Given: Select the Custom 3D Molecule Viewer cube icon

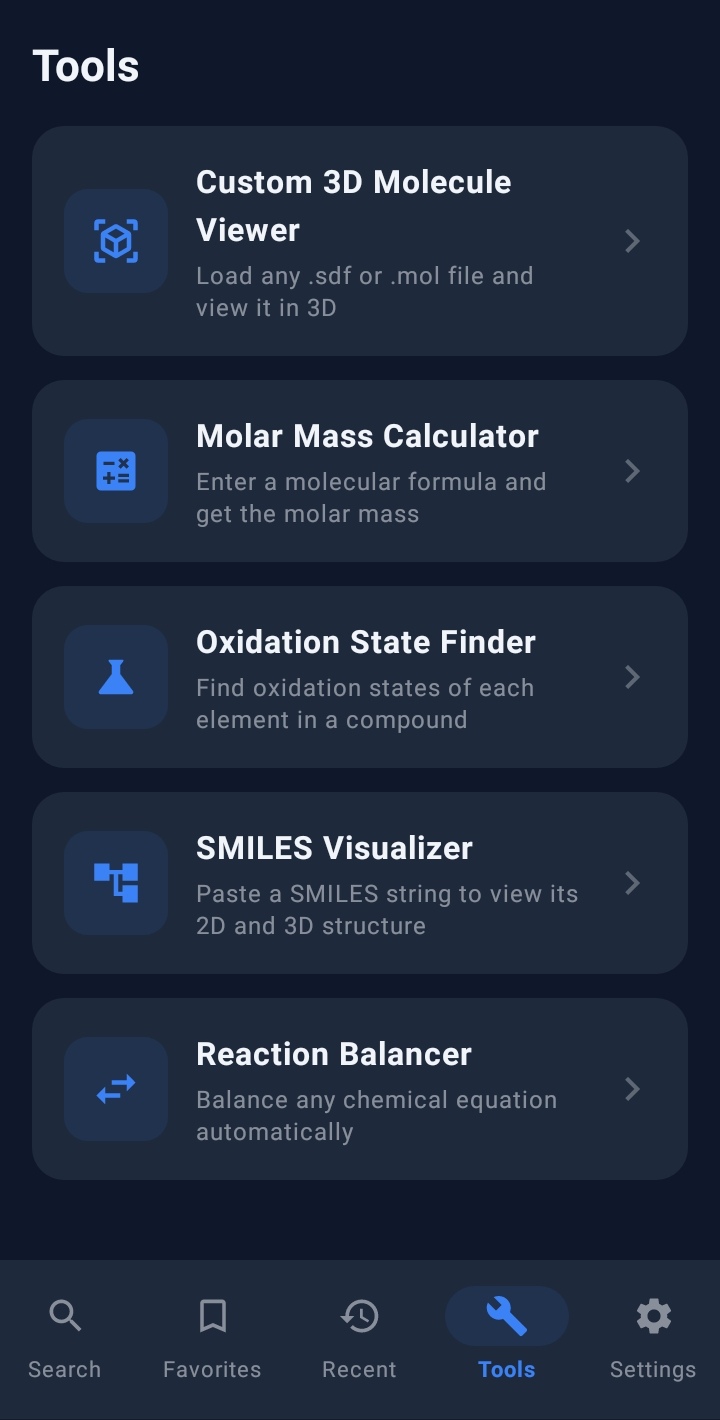Looking at the screenshot, I should click(x=115, y=240).
